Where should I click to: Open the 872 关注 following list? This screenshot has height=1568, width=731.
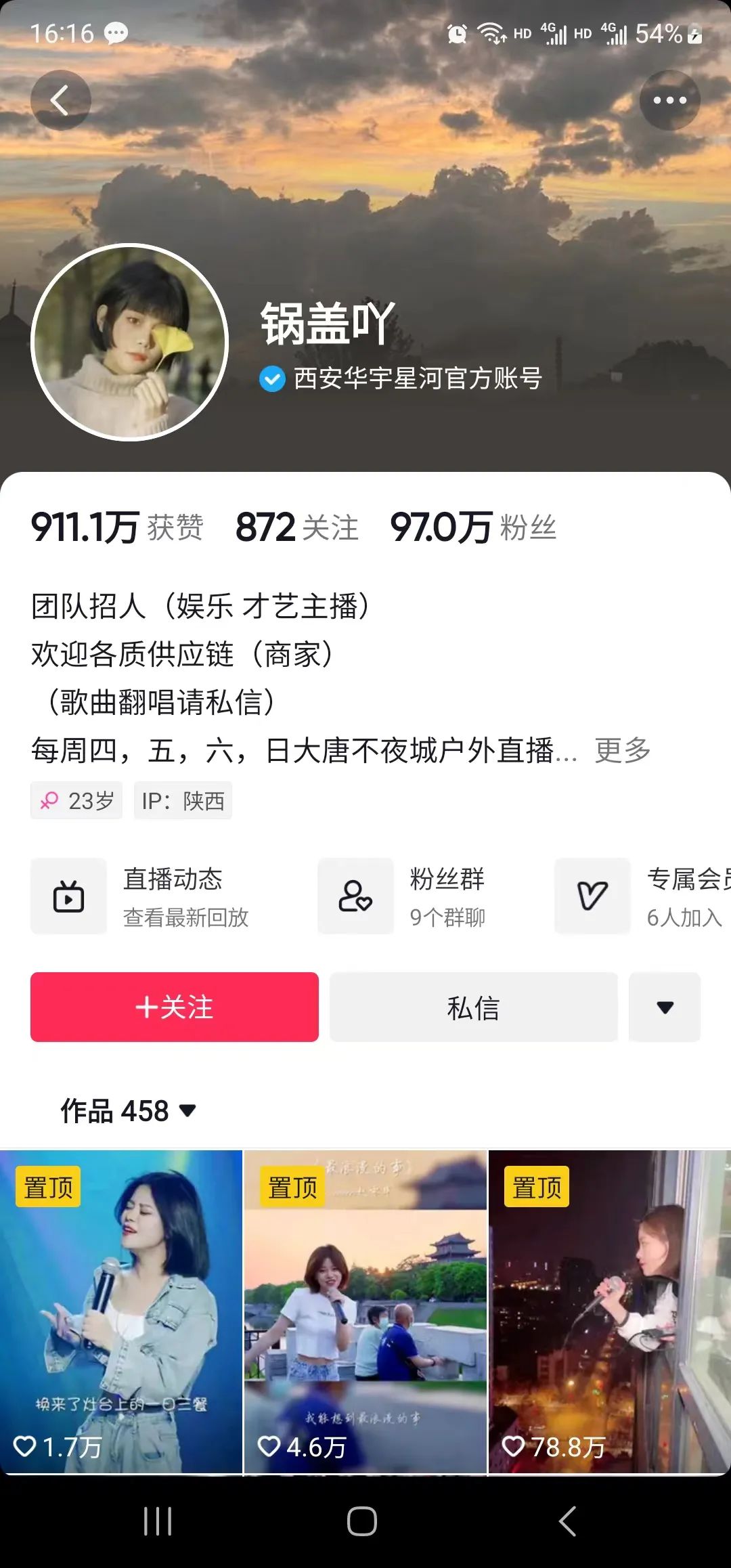pos(296,527)
